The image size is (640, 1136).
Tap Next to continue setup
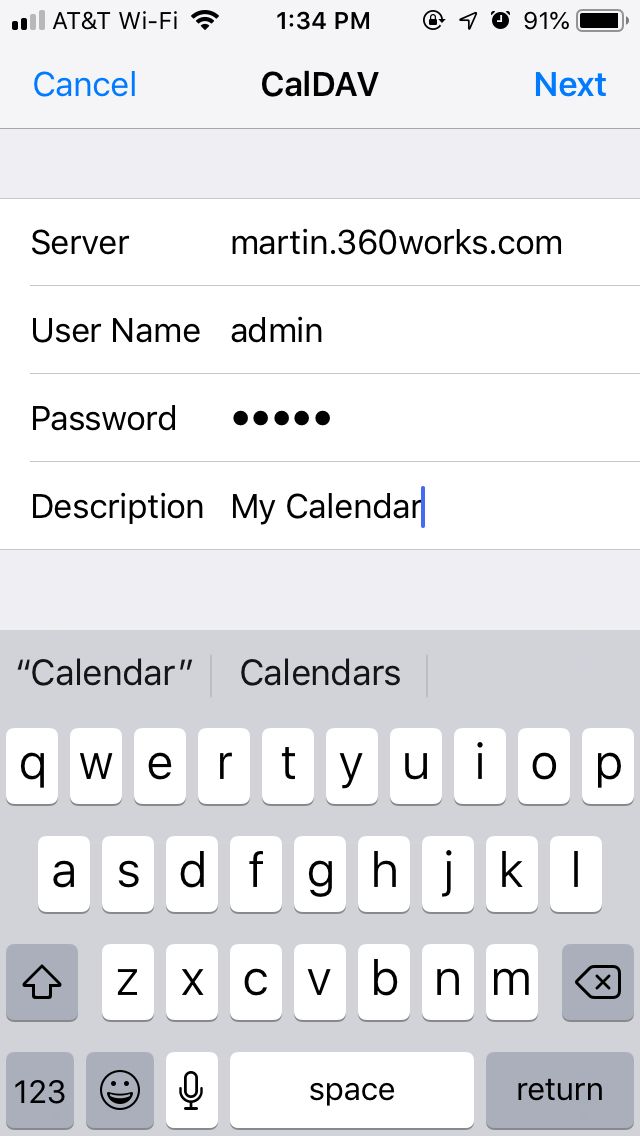pyautogui.click(x=570, y=85)
